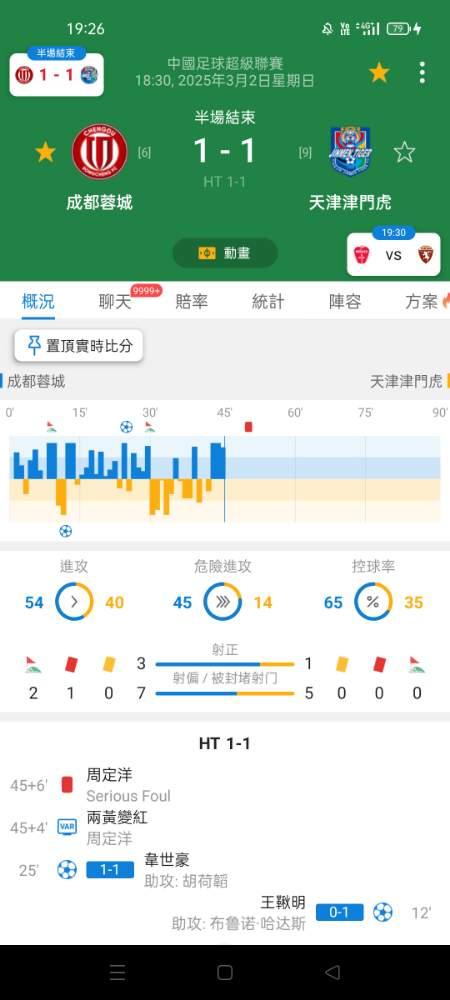Favorite 天津津門虎 with the outline star
Image resolution: width=450 pixels, height=1000 pixels.
click(404, 152)
